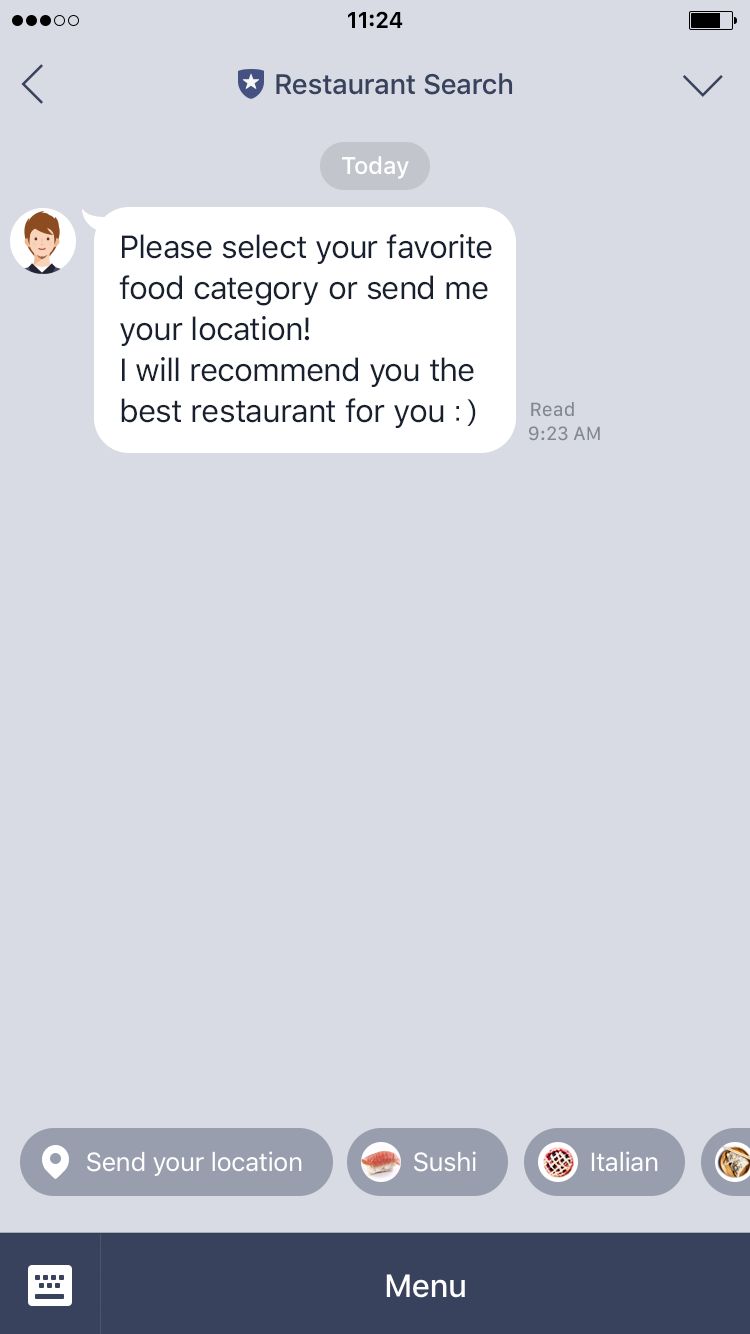Viewport: 750px width, 1334px height.
Task: Tap the Send your location button
Action: 176,1162
